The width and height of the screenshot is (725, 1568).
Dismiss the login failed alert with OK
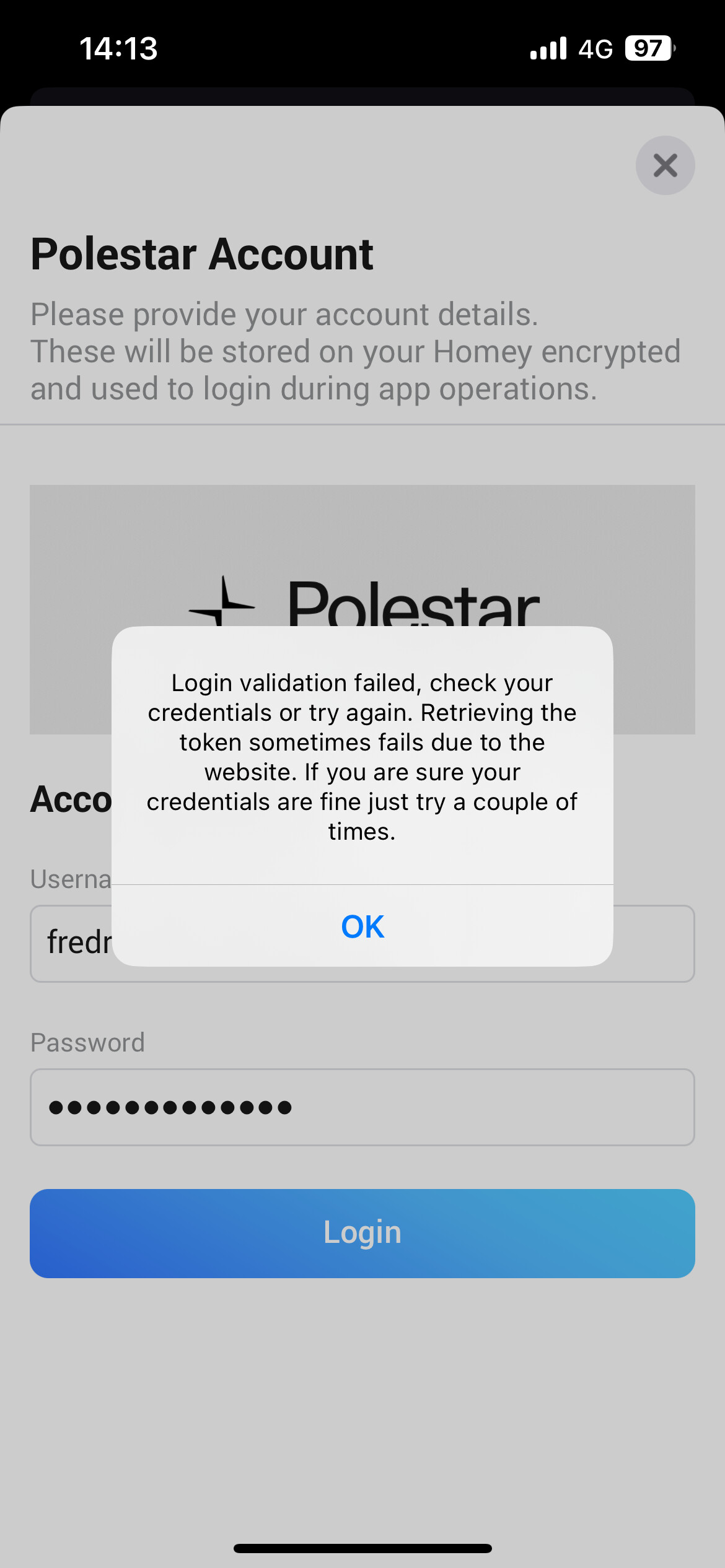(x=362, y=926)
